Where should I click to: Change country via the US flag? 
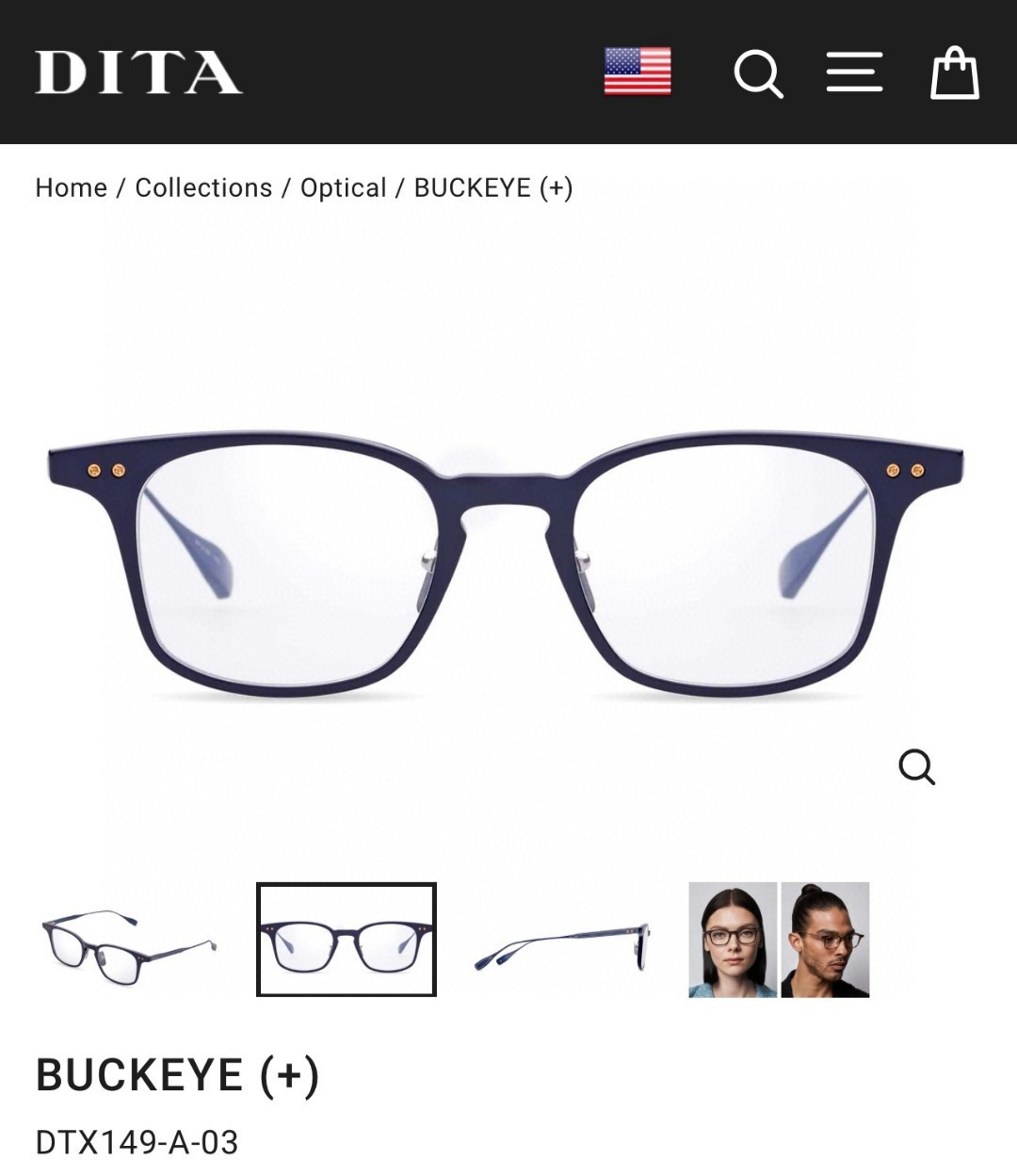pyautogui.click(x=638, y=72)
